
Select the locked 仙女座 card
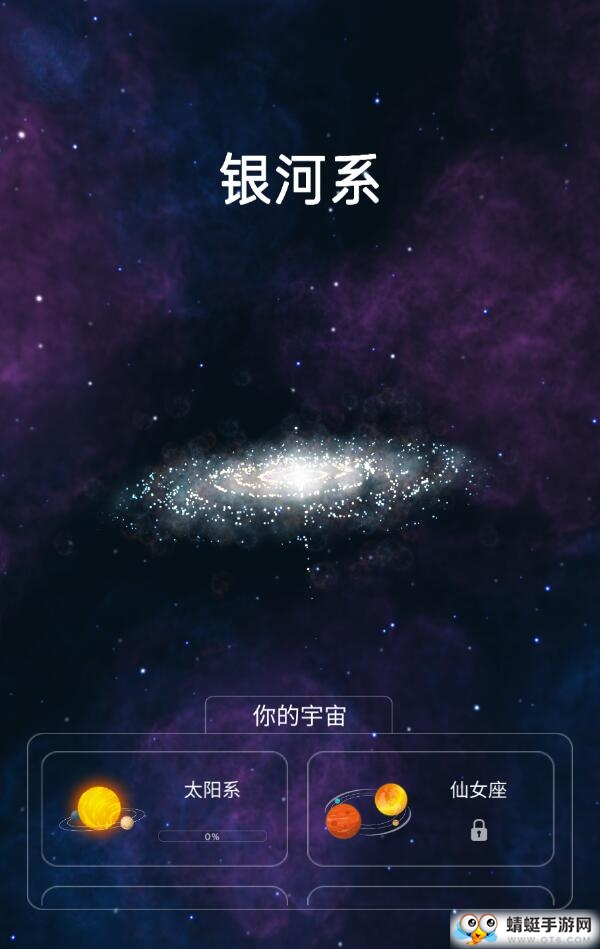[x=430, y=808]
